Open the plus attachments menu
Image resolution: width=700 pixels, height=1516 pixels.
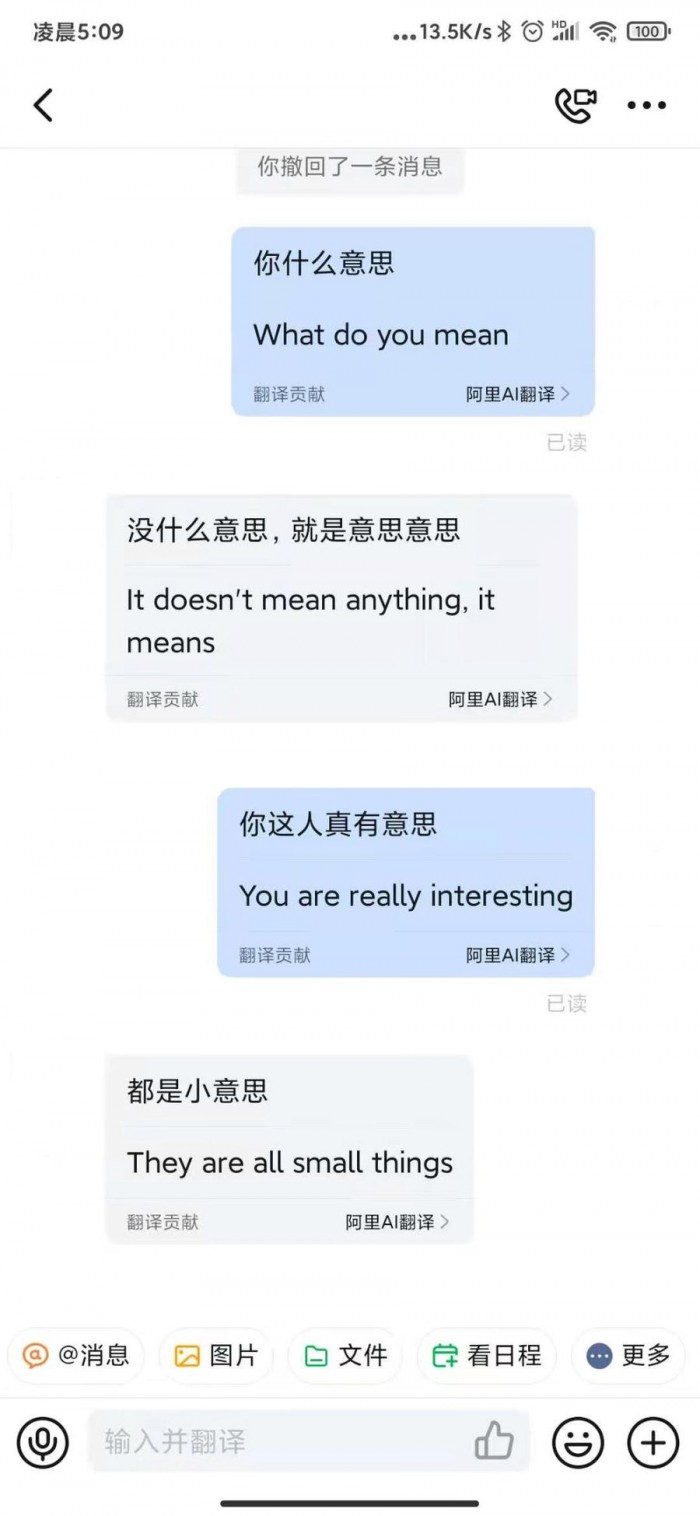652,1442
